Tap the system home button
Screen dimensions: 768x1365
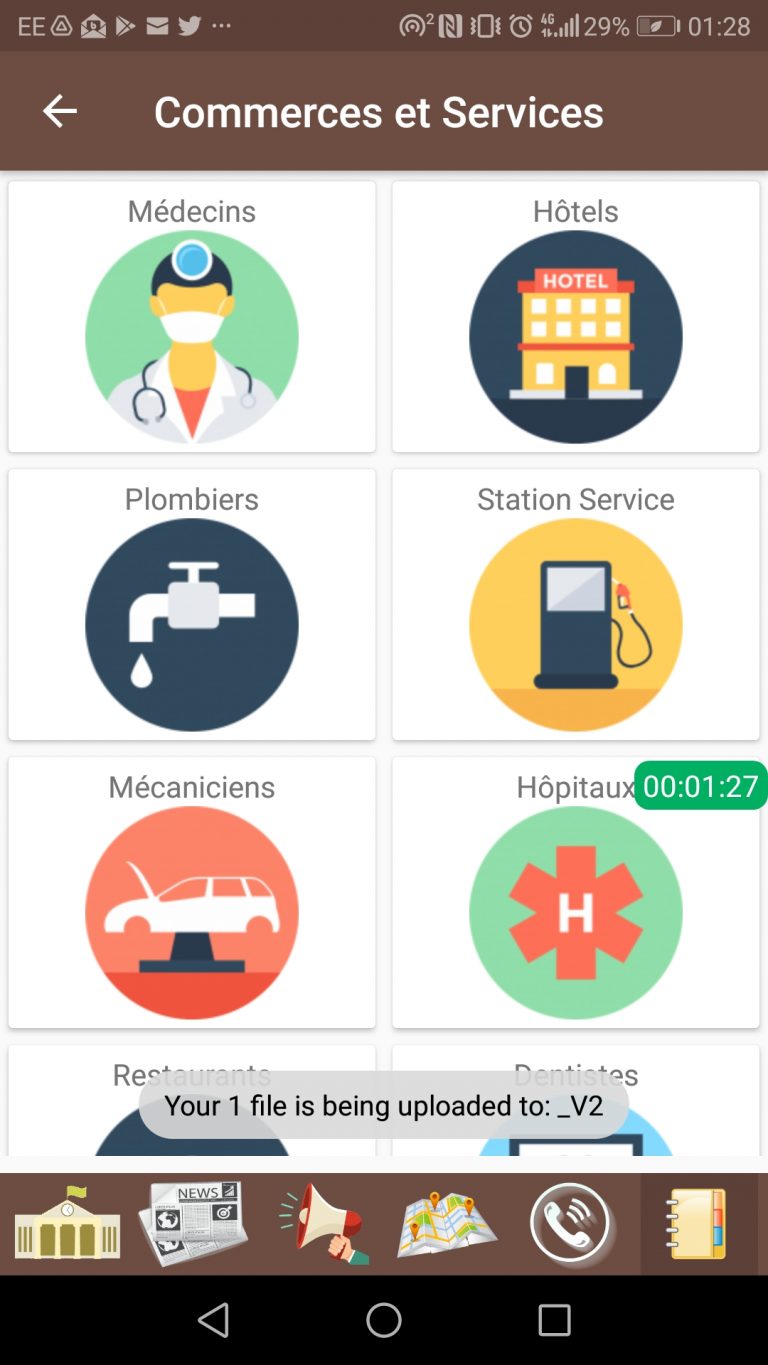[384, 1320]
